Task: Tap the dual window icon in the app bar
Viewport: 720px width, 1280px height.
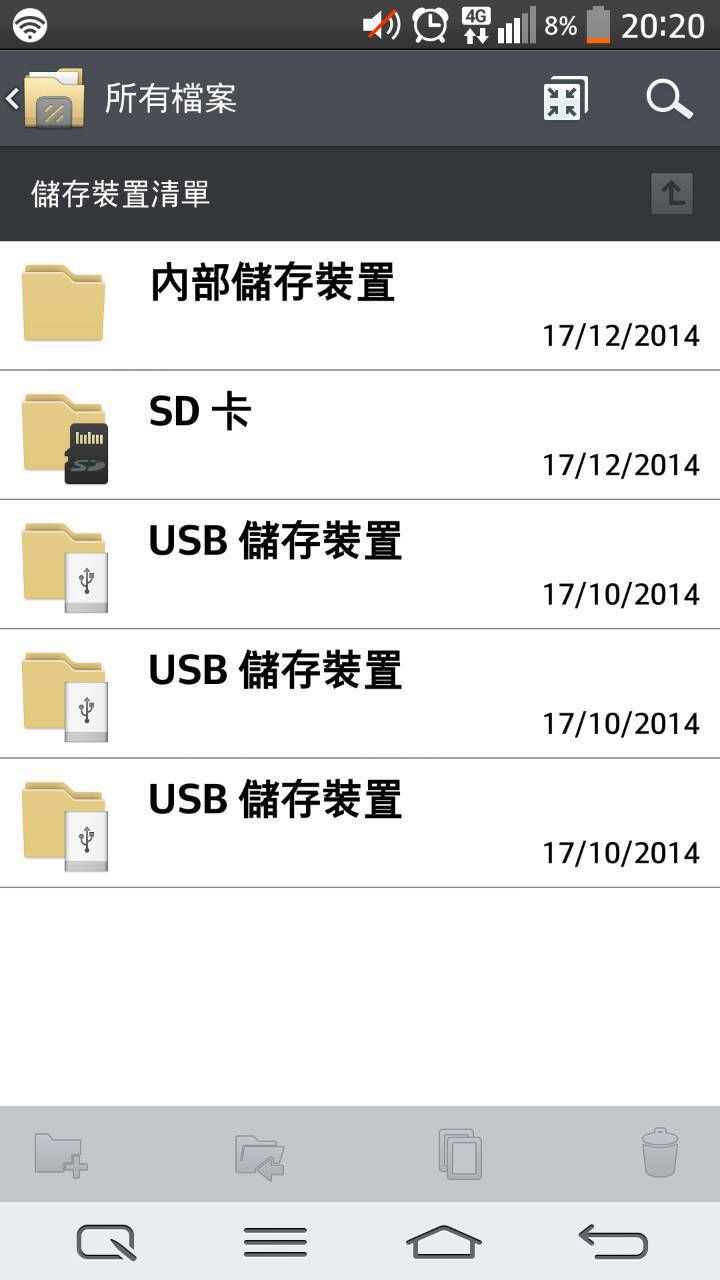Action: point(565,99)
